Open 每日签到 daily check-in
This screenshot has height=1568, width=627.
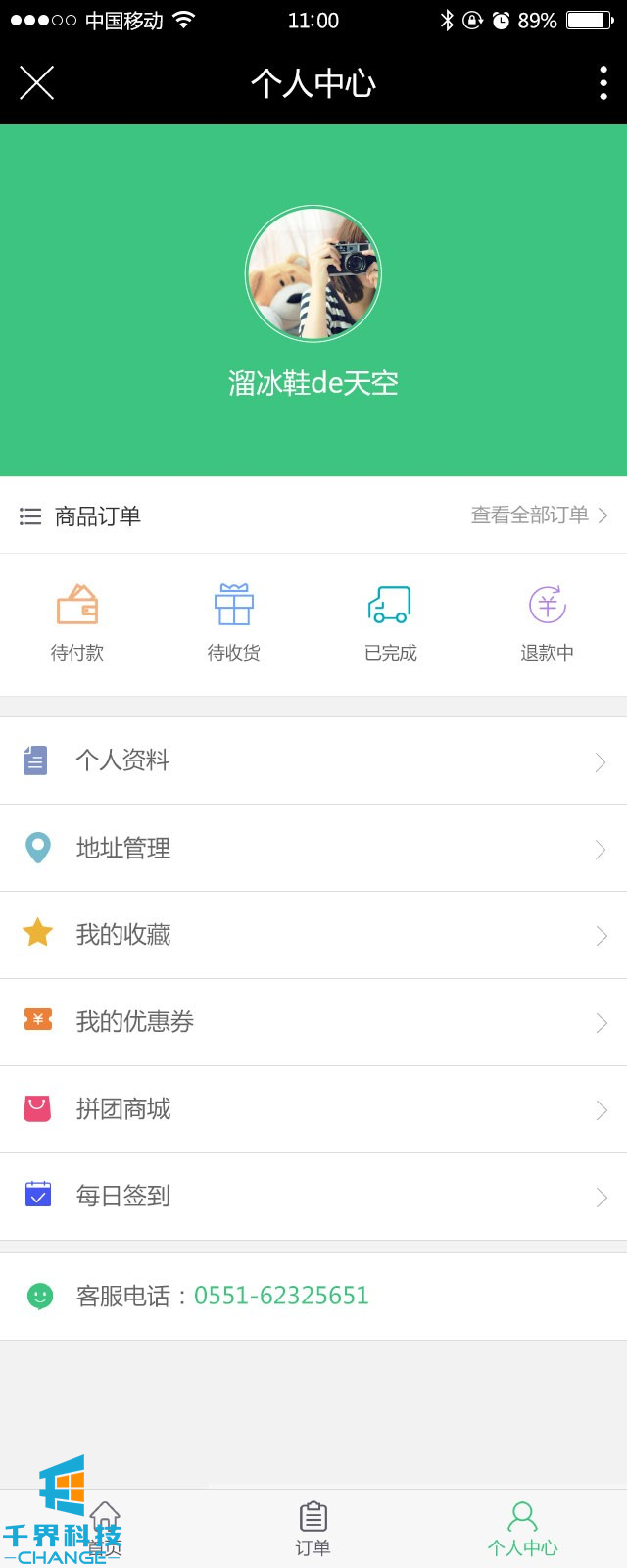(x=313, y=1197)
